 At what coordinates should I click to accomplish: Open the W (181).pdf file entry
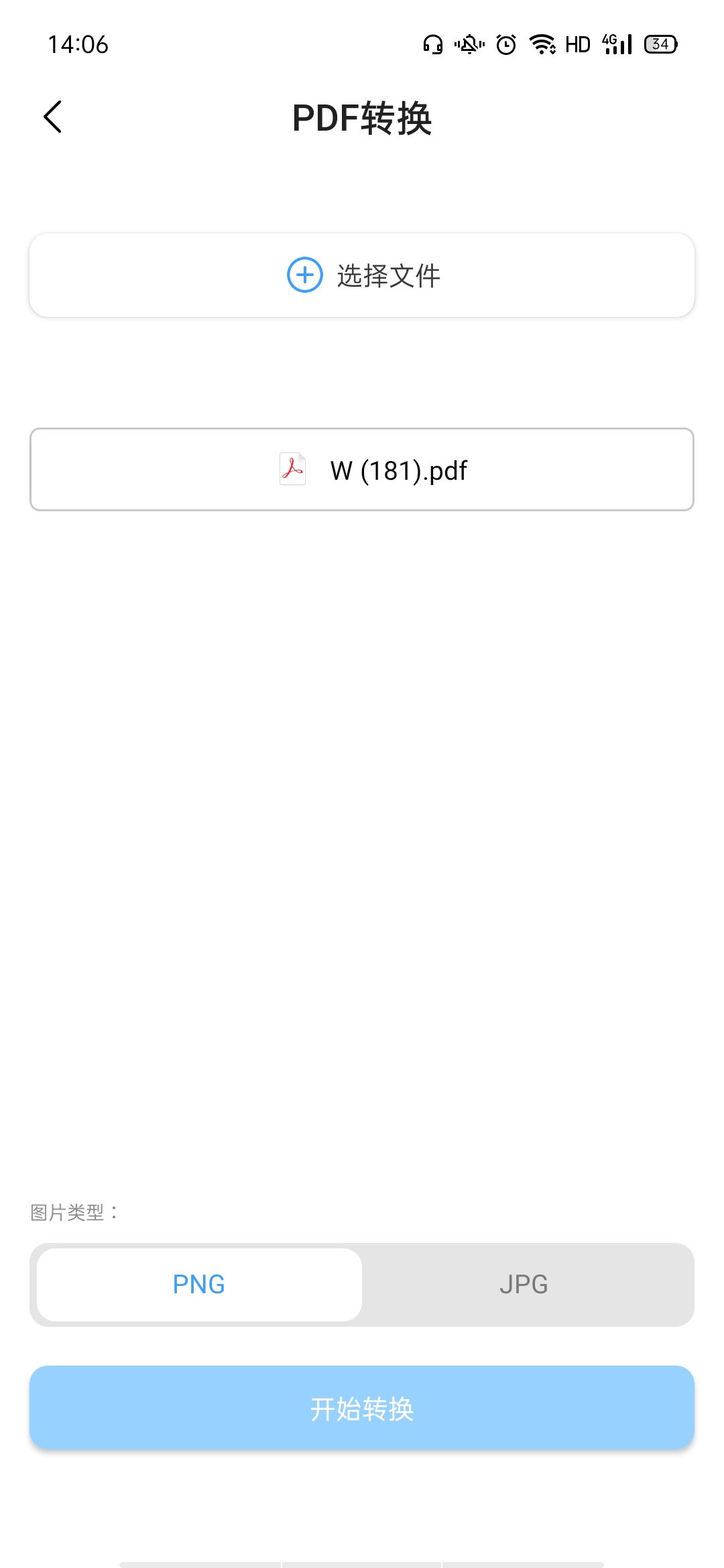(x=362, y=470)
